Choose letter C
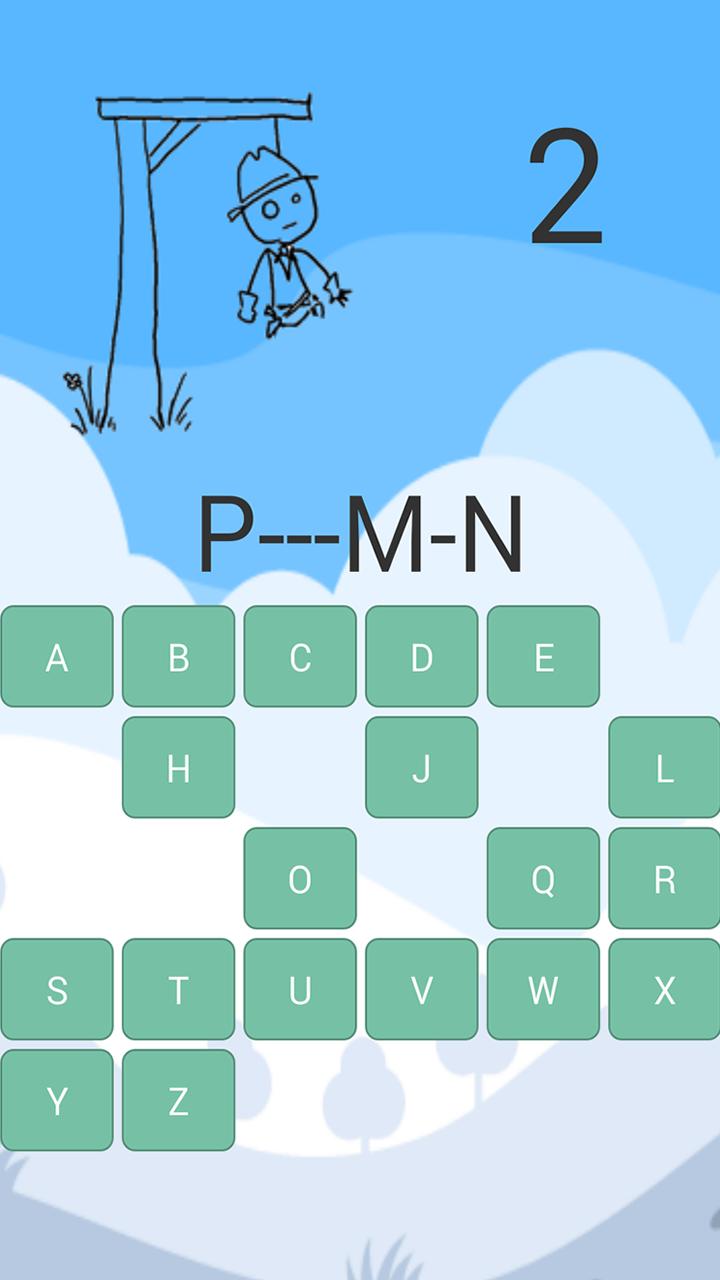Viewport: 720px width, 1280px height. [300, 657]
